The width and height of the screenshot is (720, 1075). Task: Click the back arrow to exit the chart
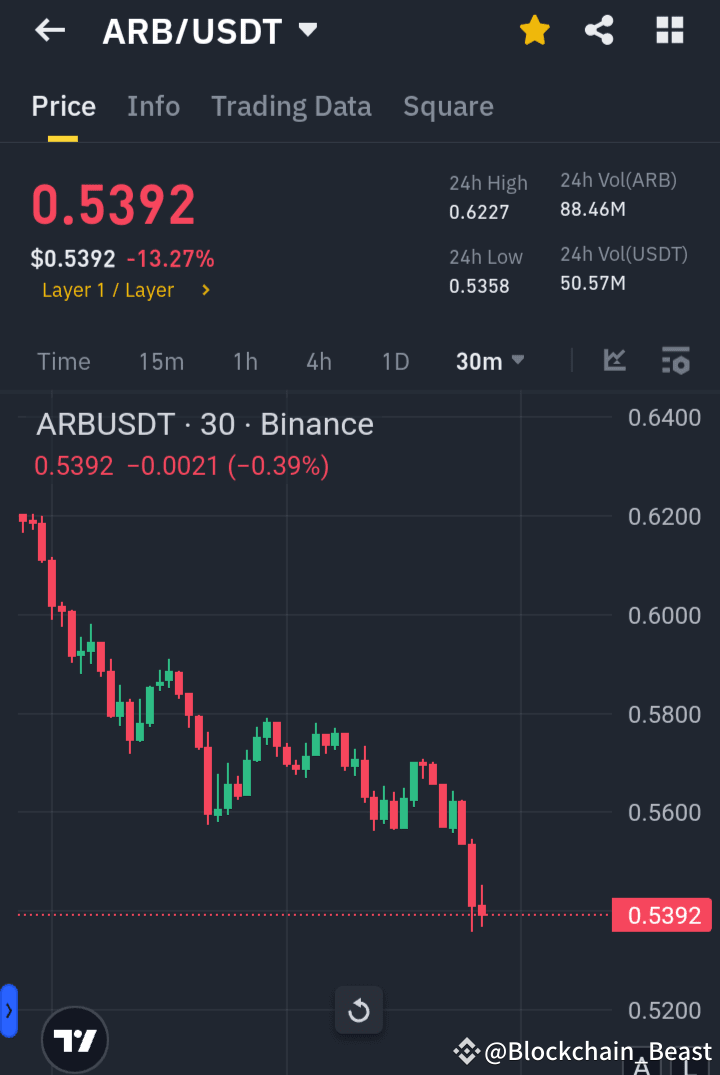coord(47,30)
